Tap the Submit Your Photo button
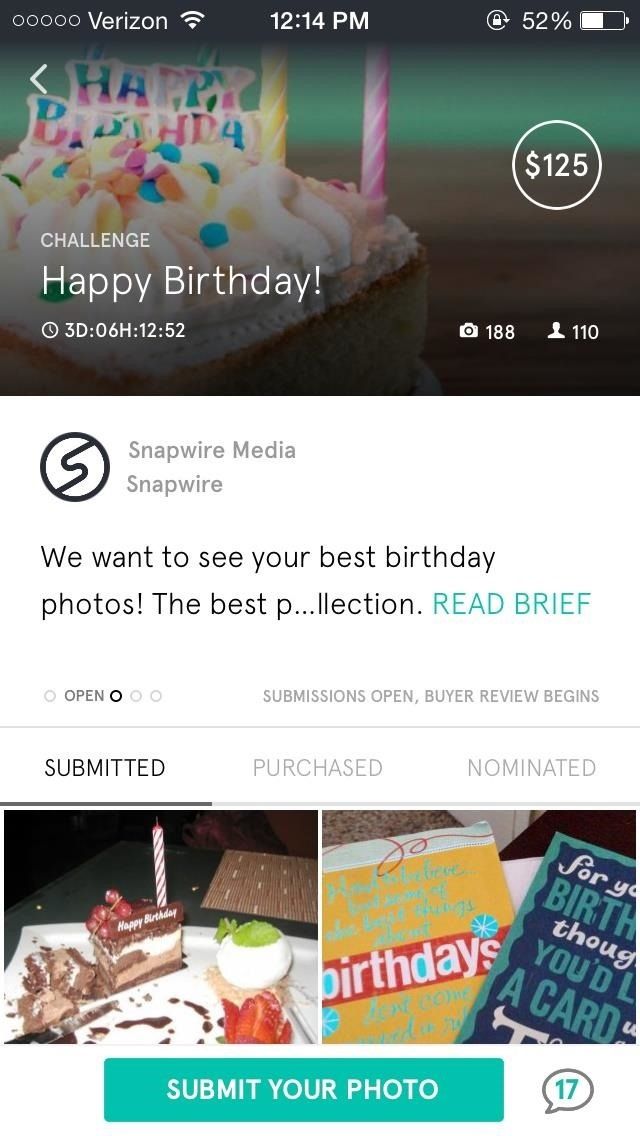640x1136 pixels. coord(303,1089)
